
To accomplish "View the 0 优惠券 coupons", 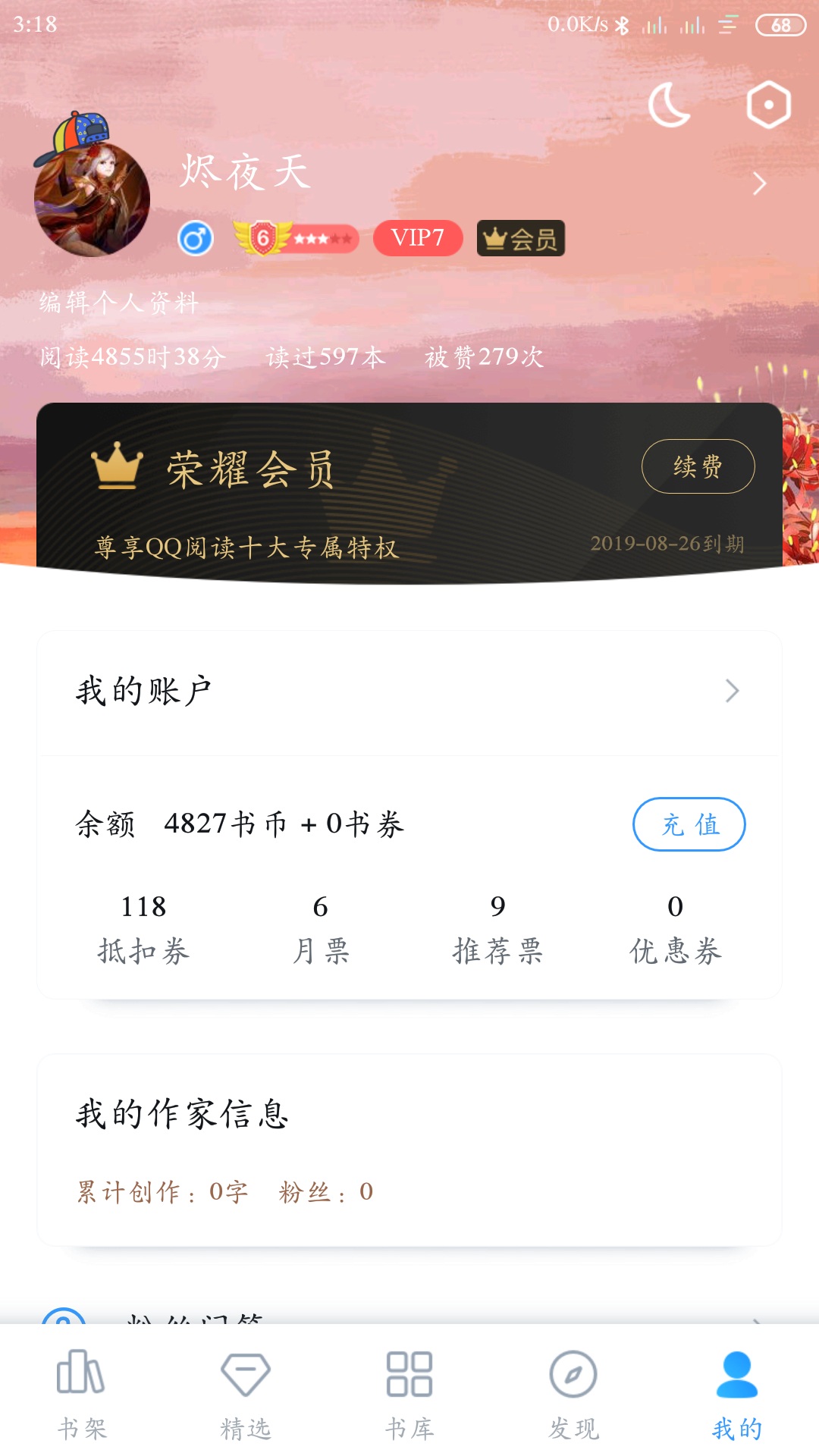I will click(675, 928).
